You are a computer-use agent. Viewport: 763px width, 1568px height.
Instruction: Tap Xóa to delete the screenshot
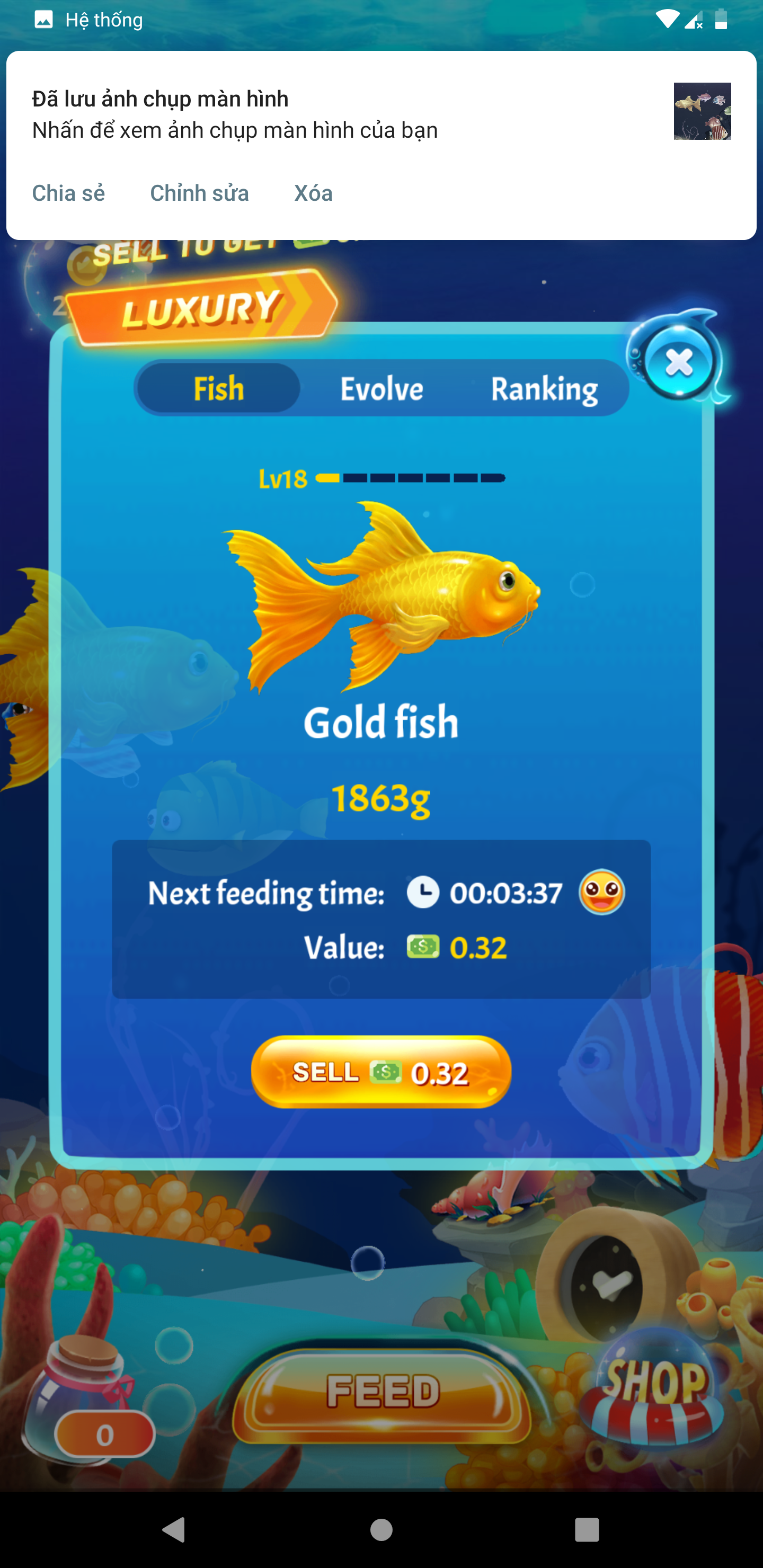tap(313, 193)
